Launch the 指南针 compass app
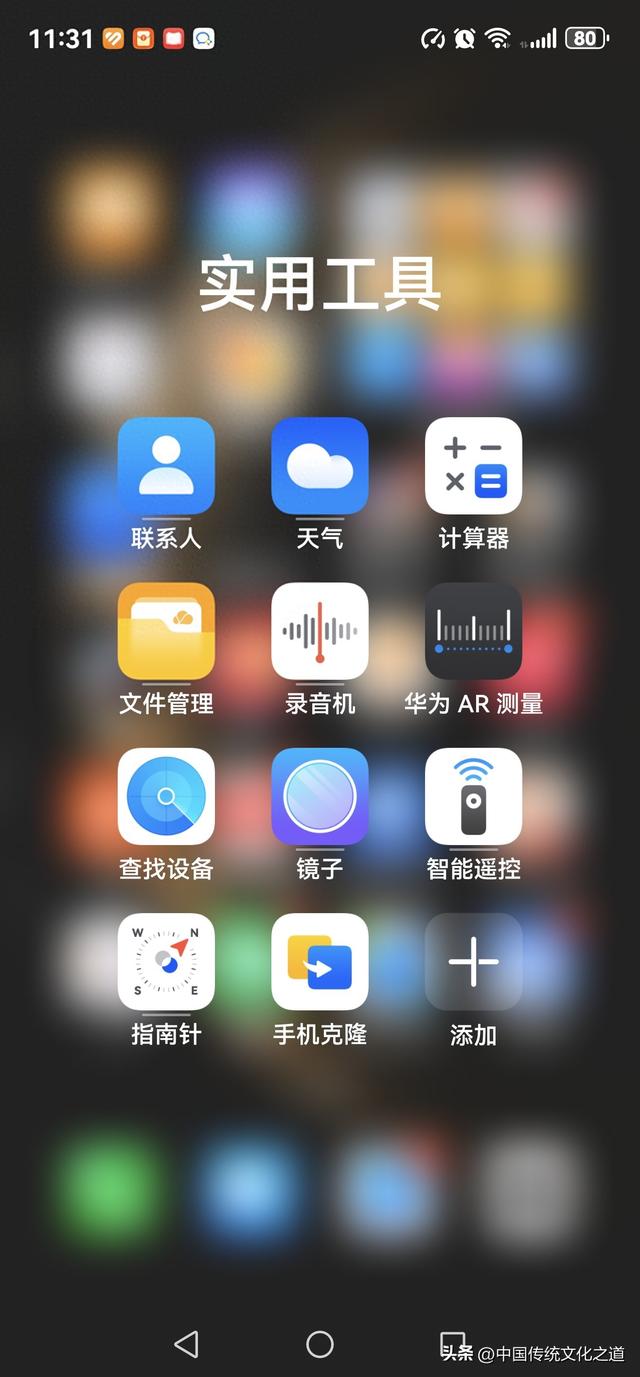 pyautogui.click(x=166, y=961)
